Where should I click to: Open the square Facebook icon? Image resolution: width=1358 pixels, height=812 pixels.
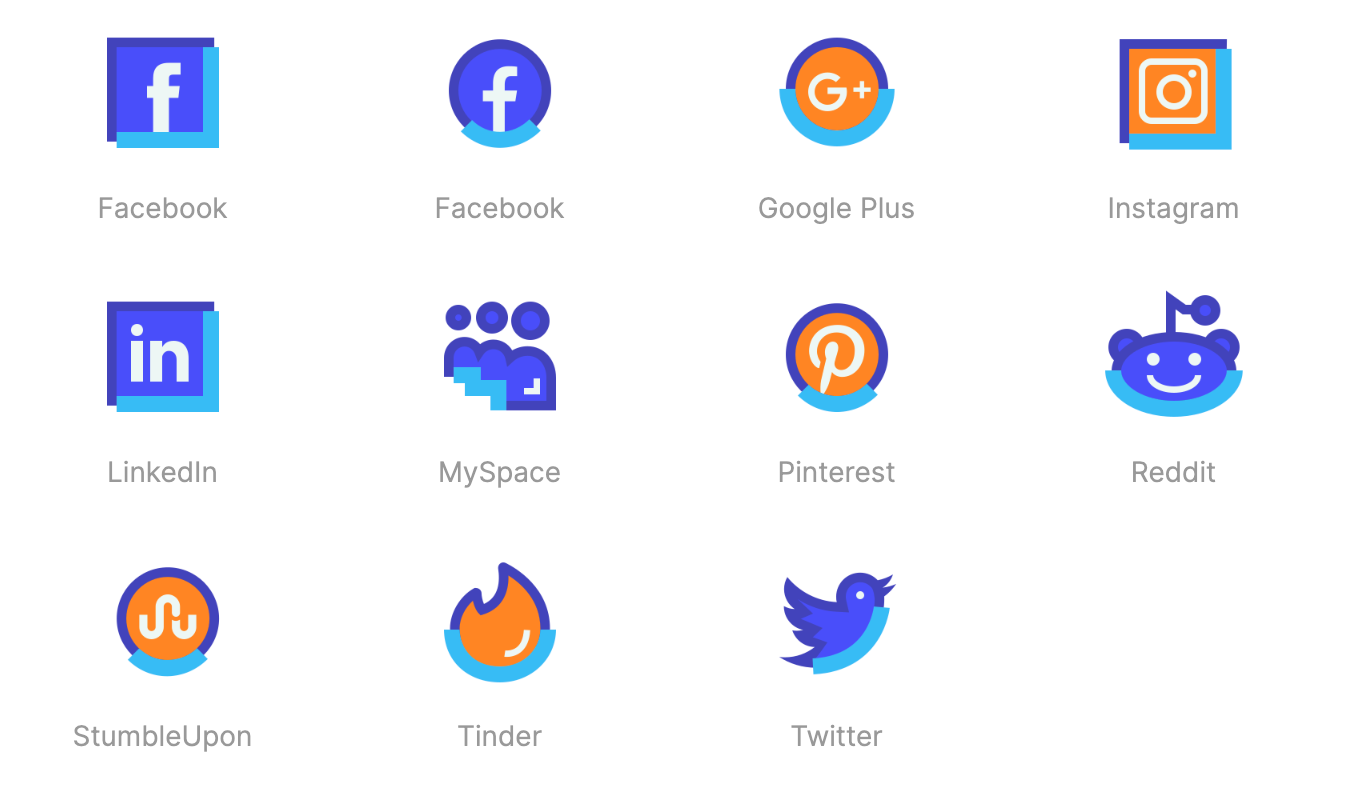163,93
